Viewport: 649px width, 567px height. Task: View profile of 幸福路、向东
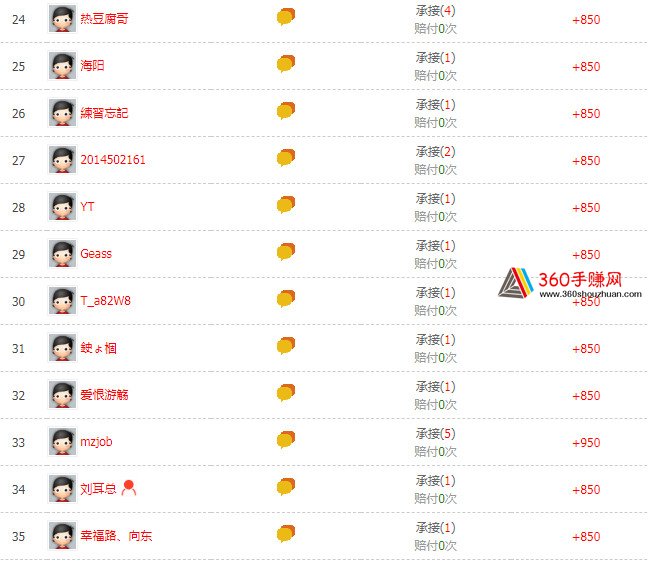(116, 536)
